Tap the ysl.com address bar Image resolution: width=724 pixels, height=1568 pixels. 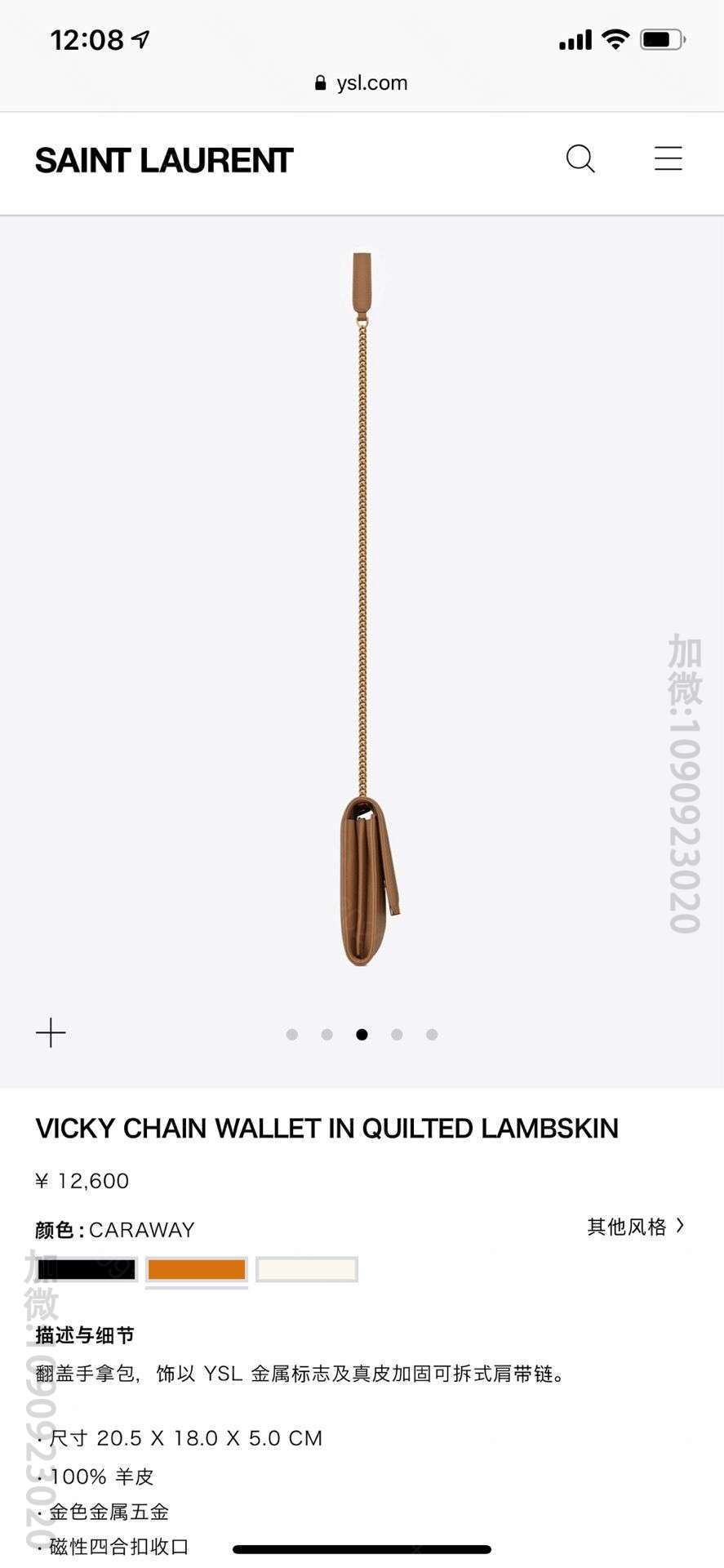(x=362, y=82)
